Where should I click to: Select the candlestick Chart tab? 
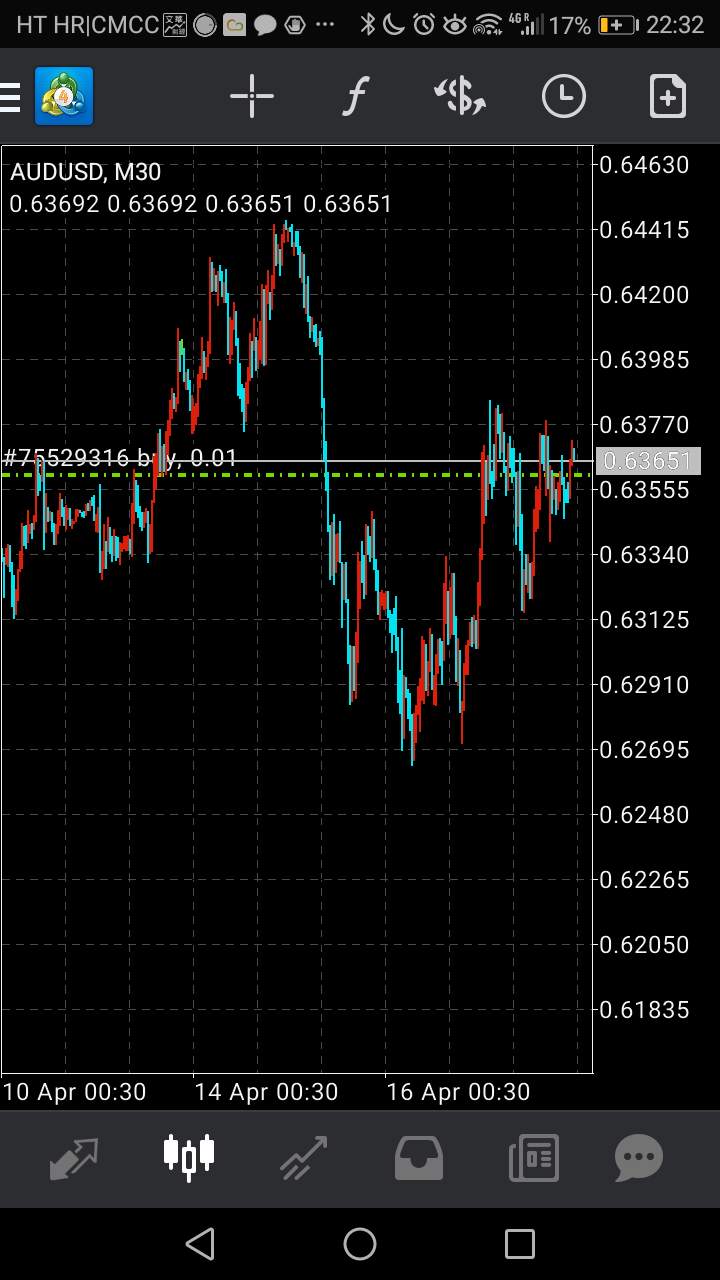pyautogui.click(x=189, y=1158)
